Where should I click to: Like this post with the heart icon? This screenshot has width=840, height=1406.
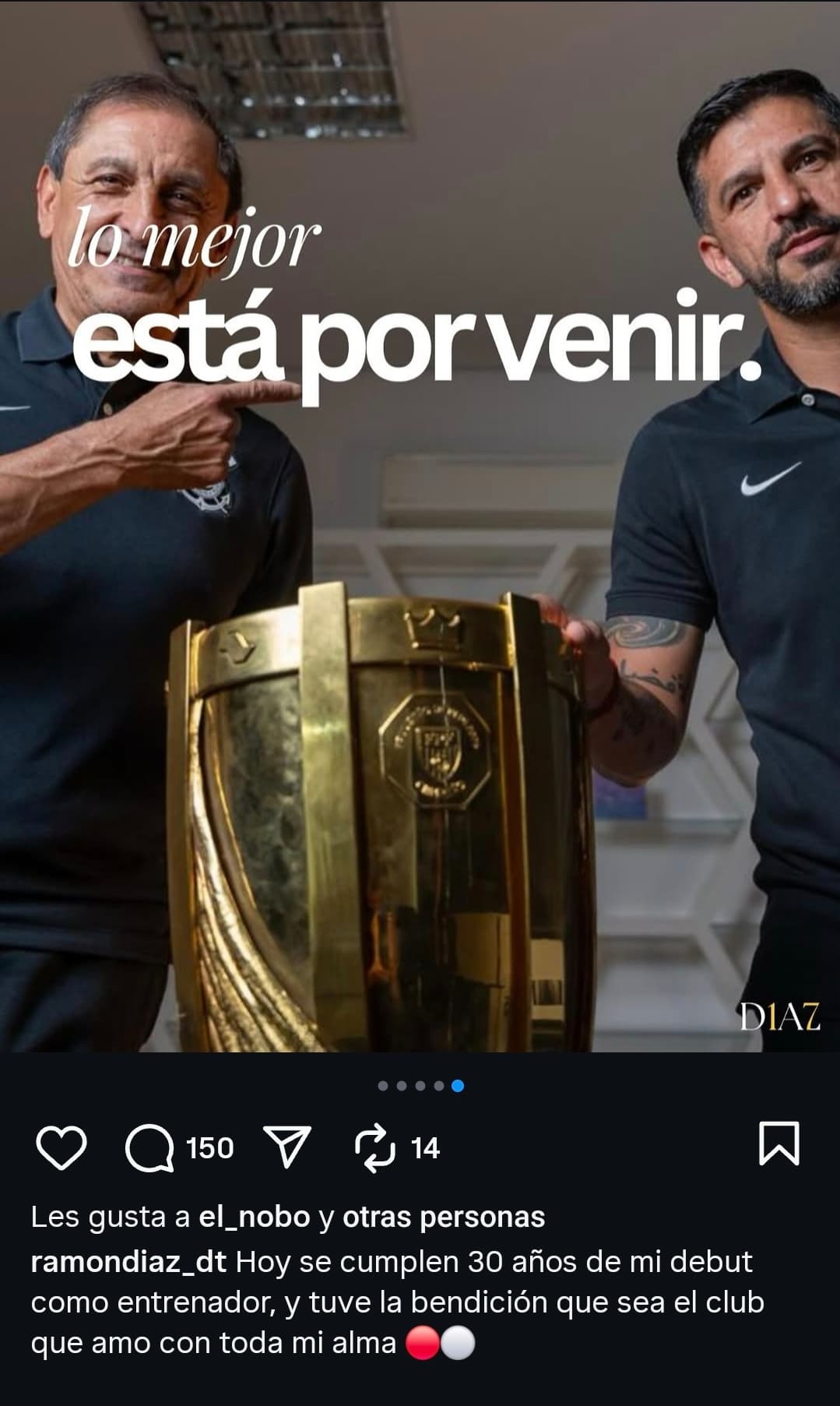tap(61, 1147)
